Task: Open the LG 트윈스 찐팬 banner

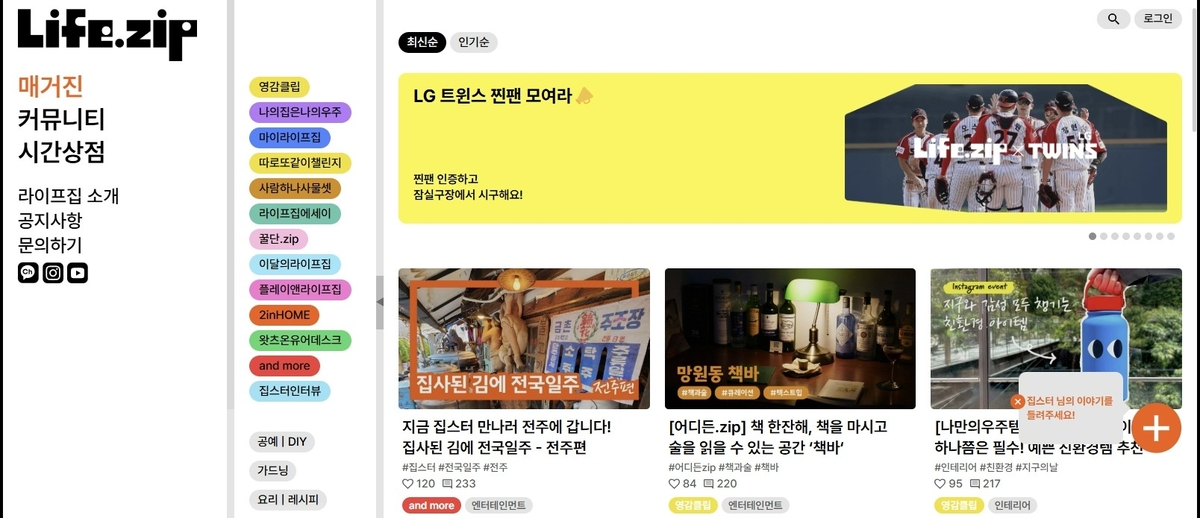Action: pyautogui.click(x=782, y=148)
